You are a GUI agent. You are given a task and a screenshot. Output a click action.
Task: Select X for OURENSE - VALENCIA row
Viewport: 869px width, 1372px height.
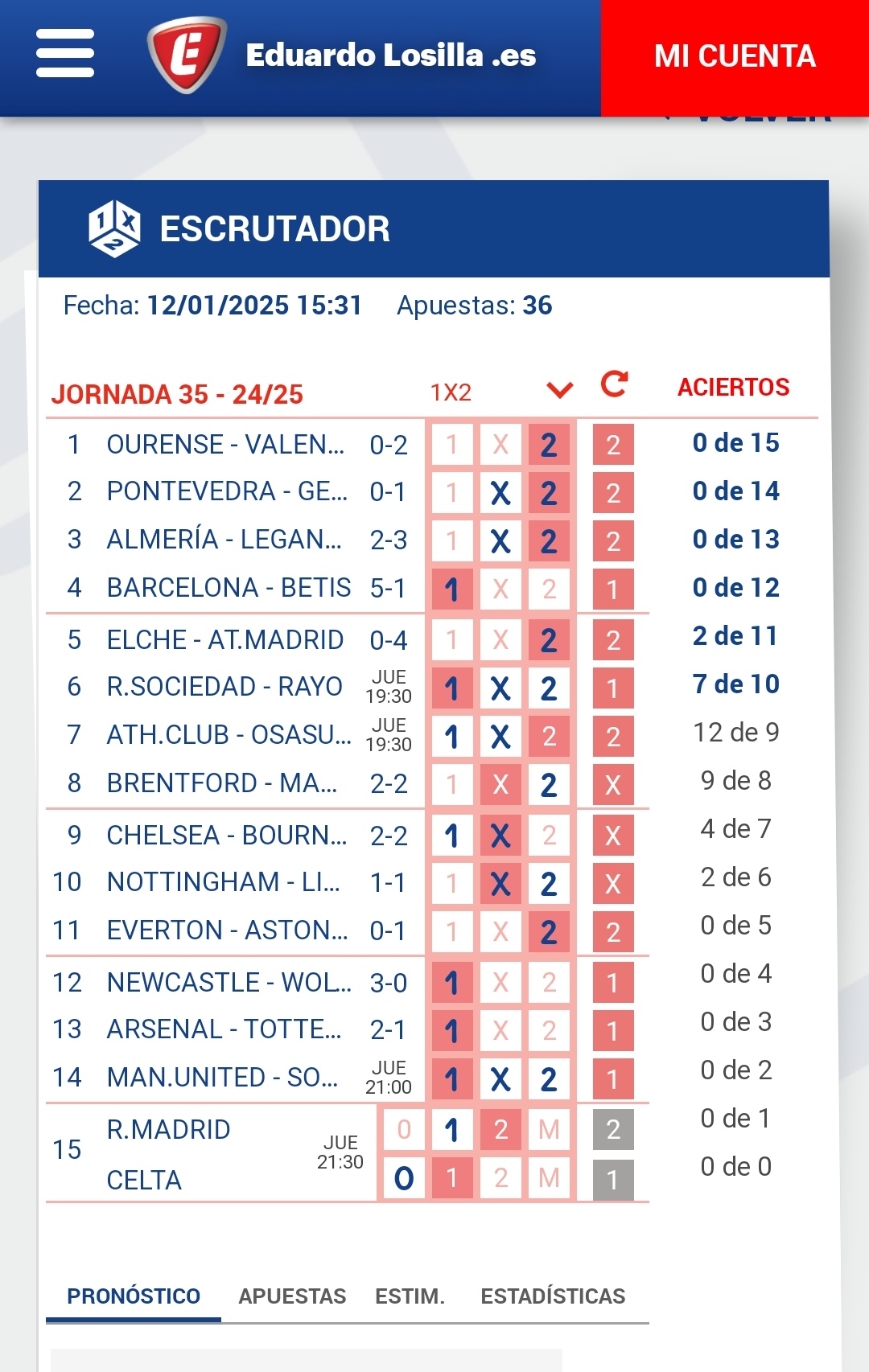point(500,445)
